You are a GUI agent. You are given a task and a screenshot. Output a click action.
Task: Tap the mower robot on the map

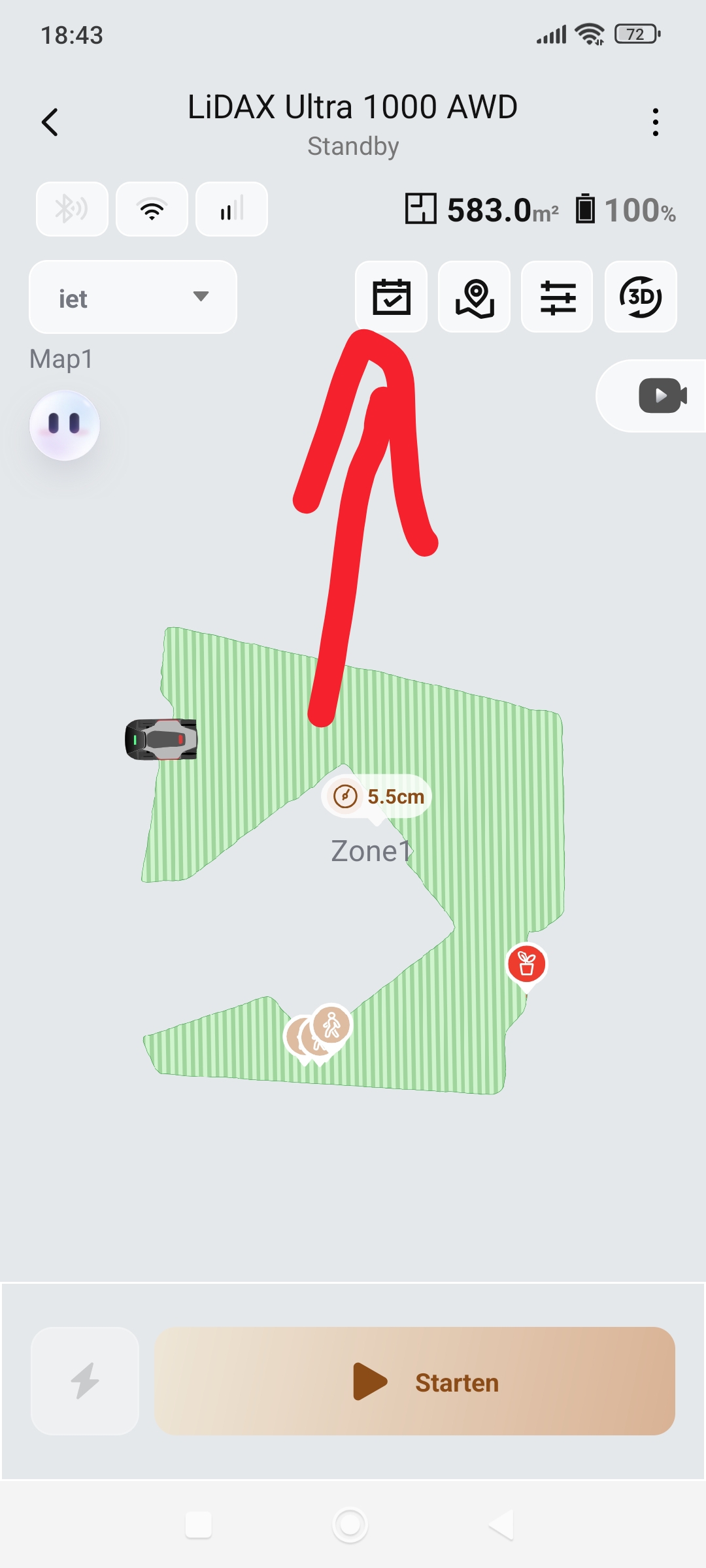click(x=161, y=740)
